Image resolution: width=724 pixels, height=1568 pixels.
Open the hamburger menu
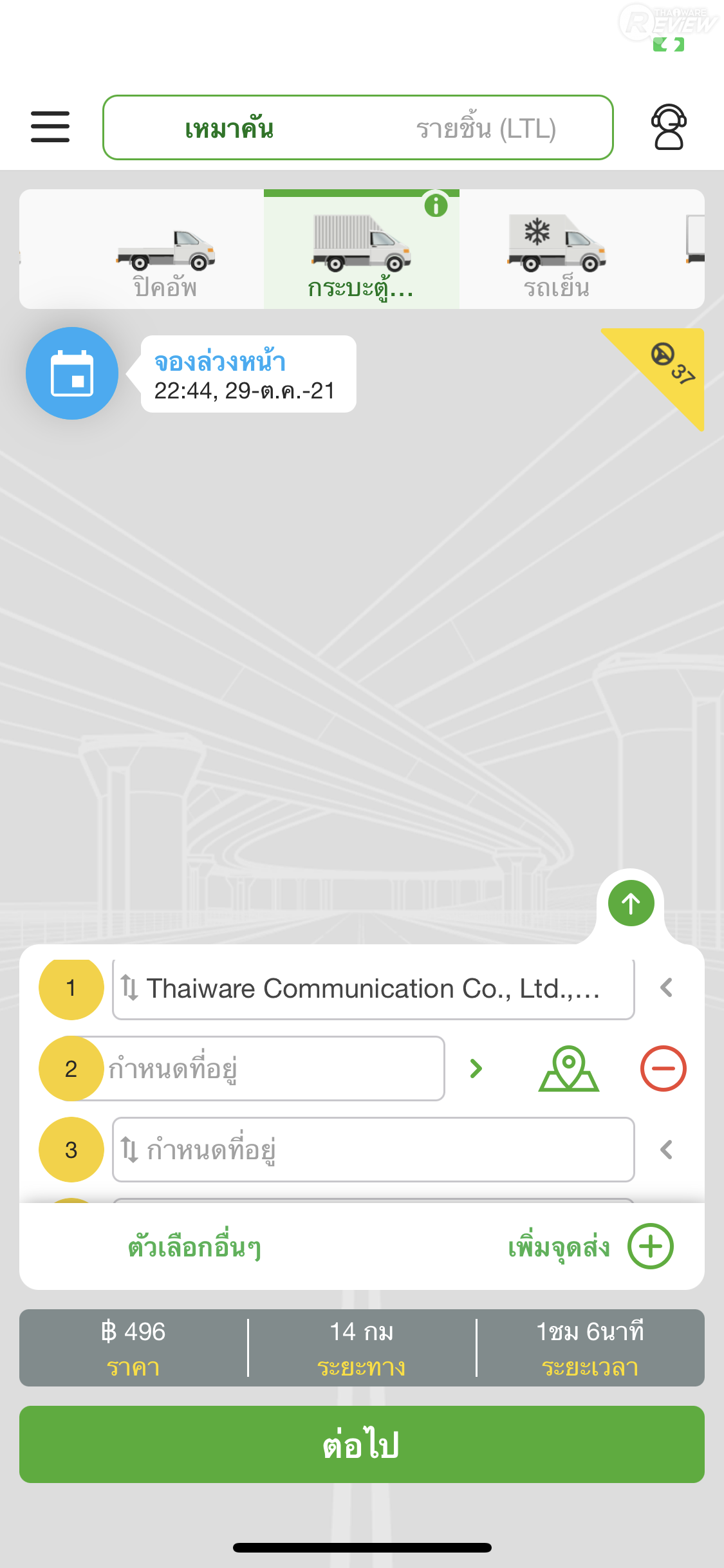[50, 127]
